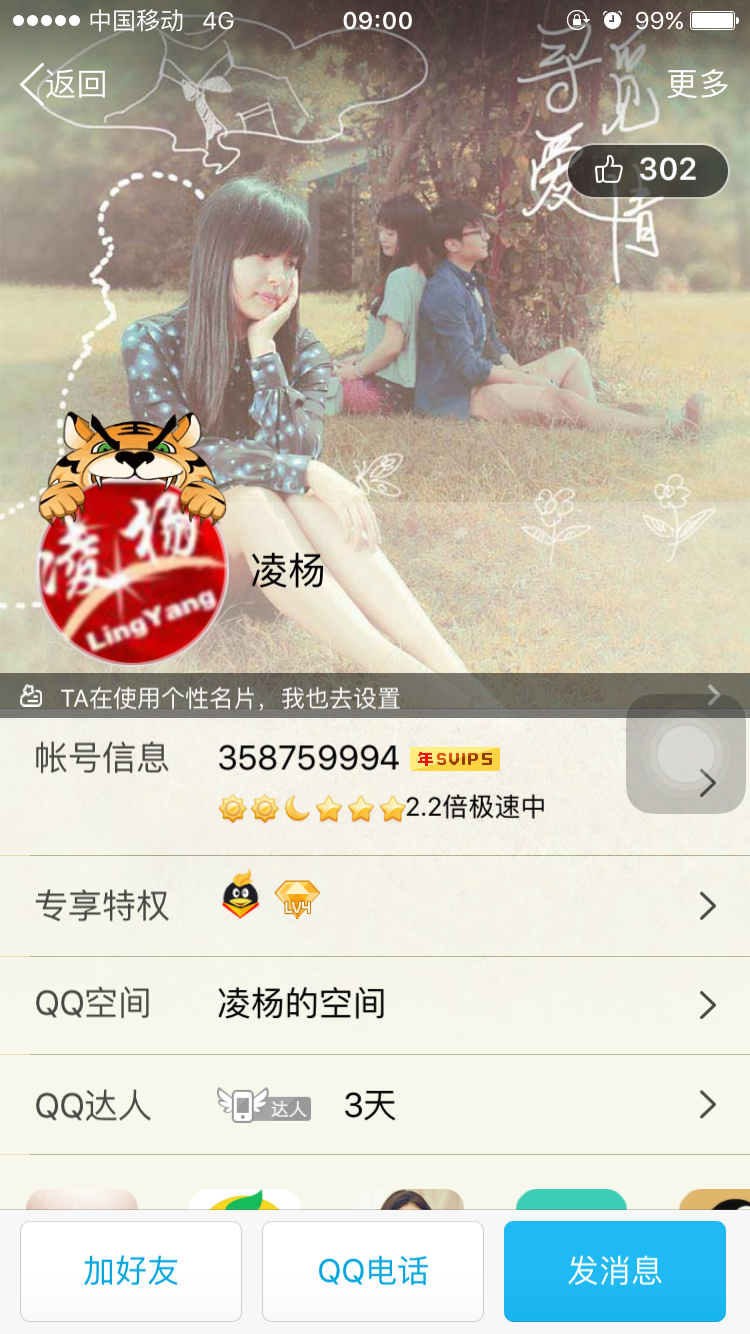
Task: Tap 发消息 to send a message
Action: point(615,1271)
